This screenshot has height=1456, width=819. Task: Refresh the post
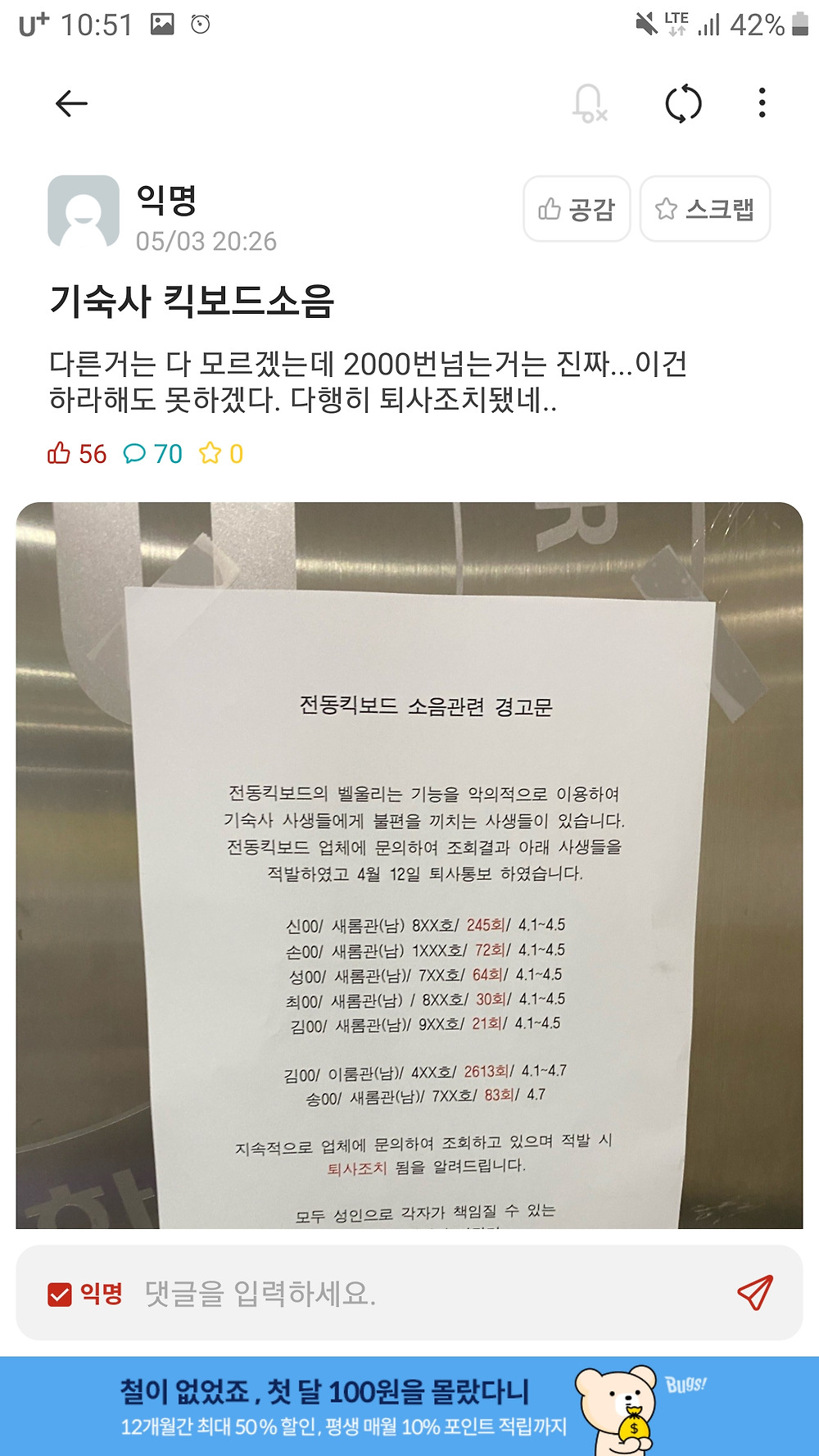(x=683, y=103)
